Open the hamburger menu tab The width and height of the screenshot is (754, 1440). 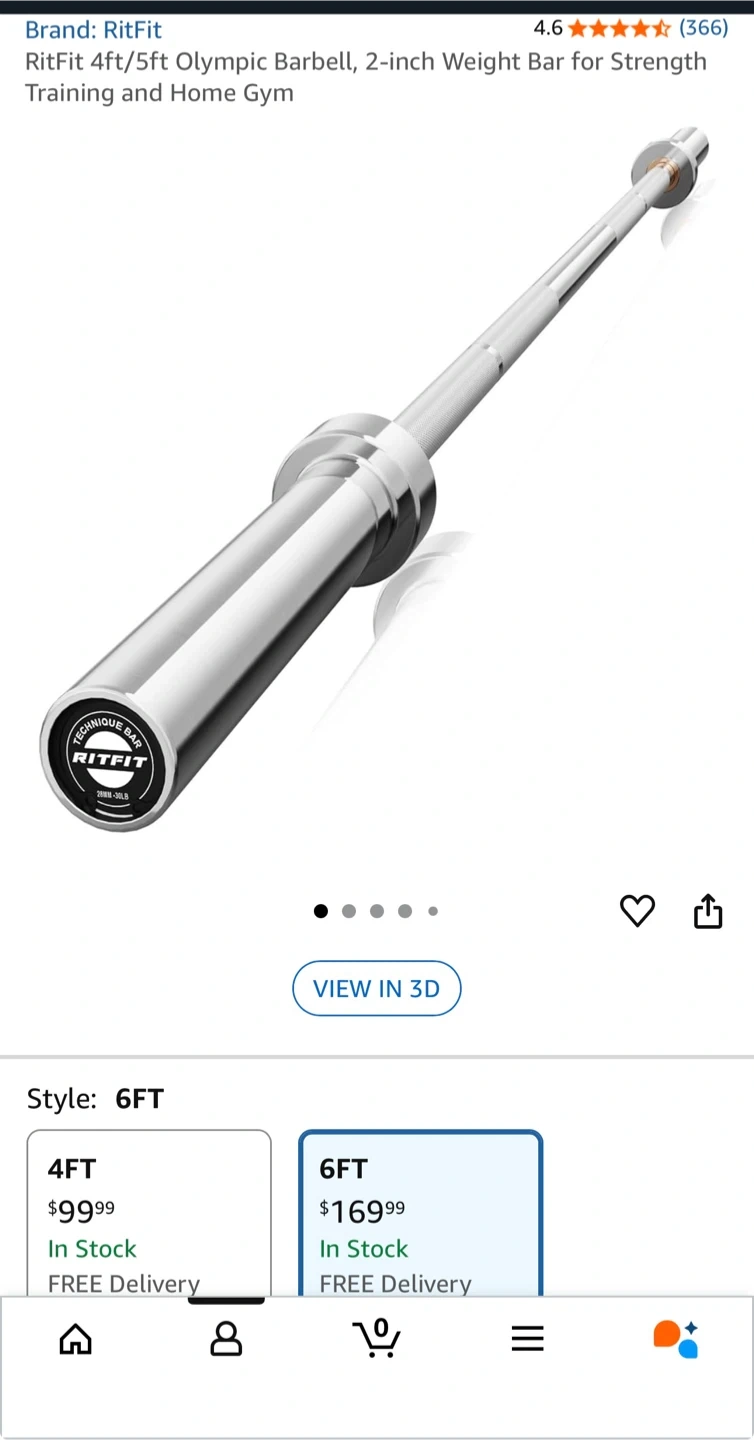(x=527, y=1338)
